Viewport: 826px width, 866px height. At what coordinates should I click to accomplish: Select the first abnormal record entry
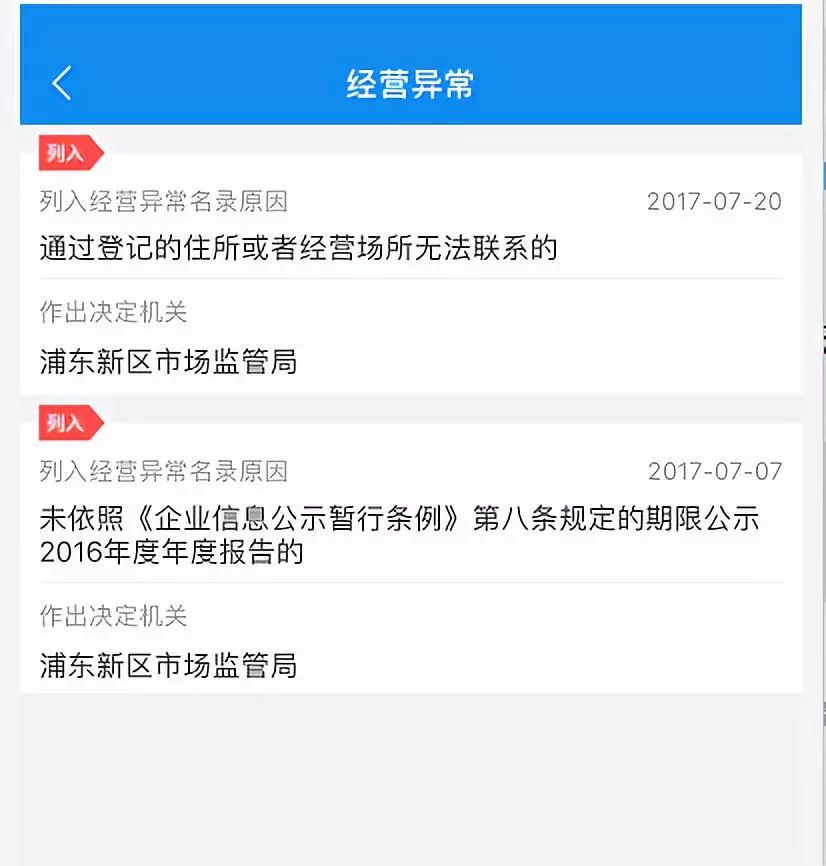click(413, 270)
